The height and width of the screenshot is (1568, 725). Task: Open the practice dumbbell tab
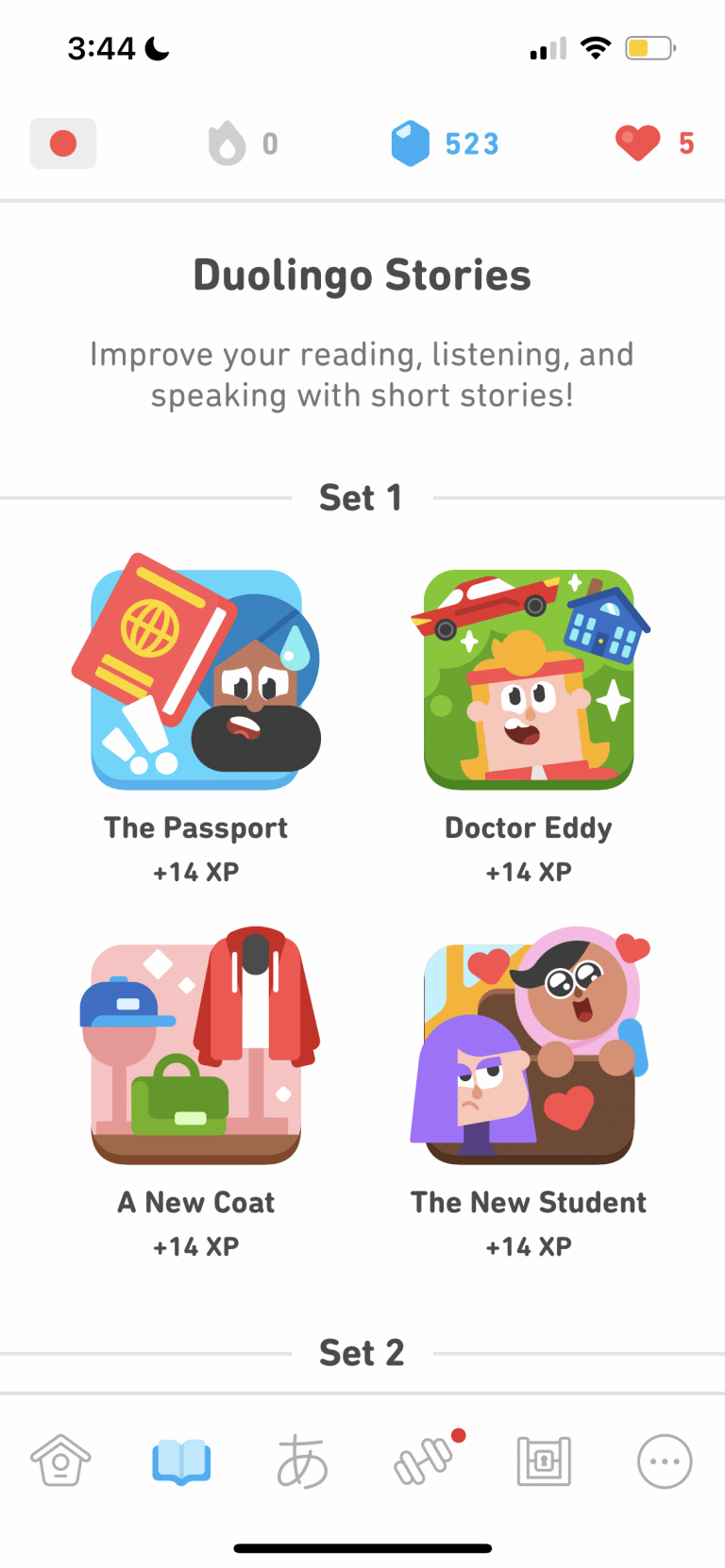(x=425, y=1460)
